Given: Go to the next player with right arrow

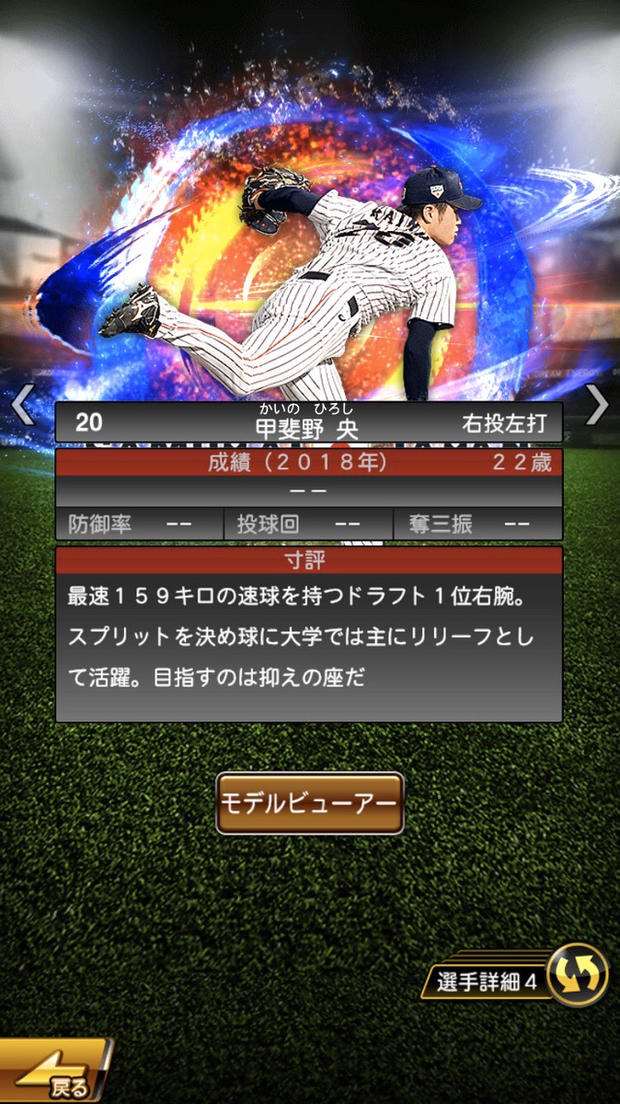Looking at the screenshot, I should coord(597,405).
